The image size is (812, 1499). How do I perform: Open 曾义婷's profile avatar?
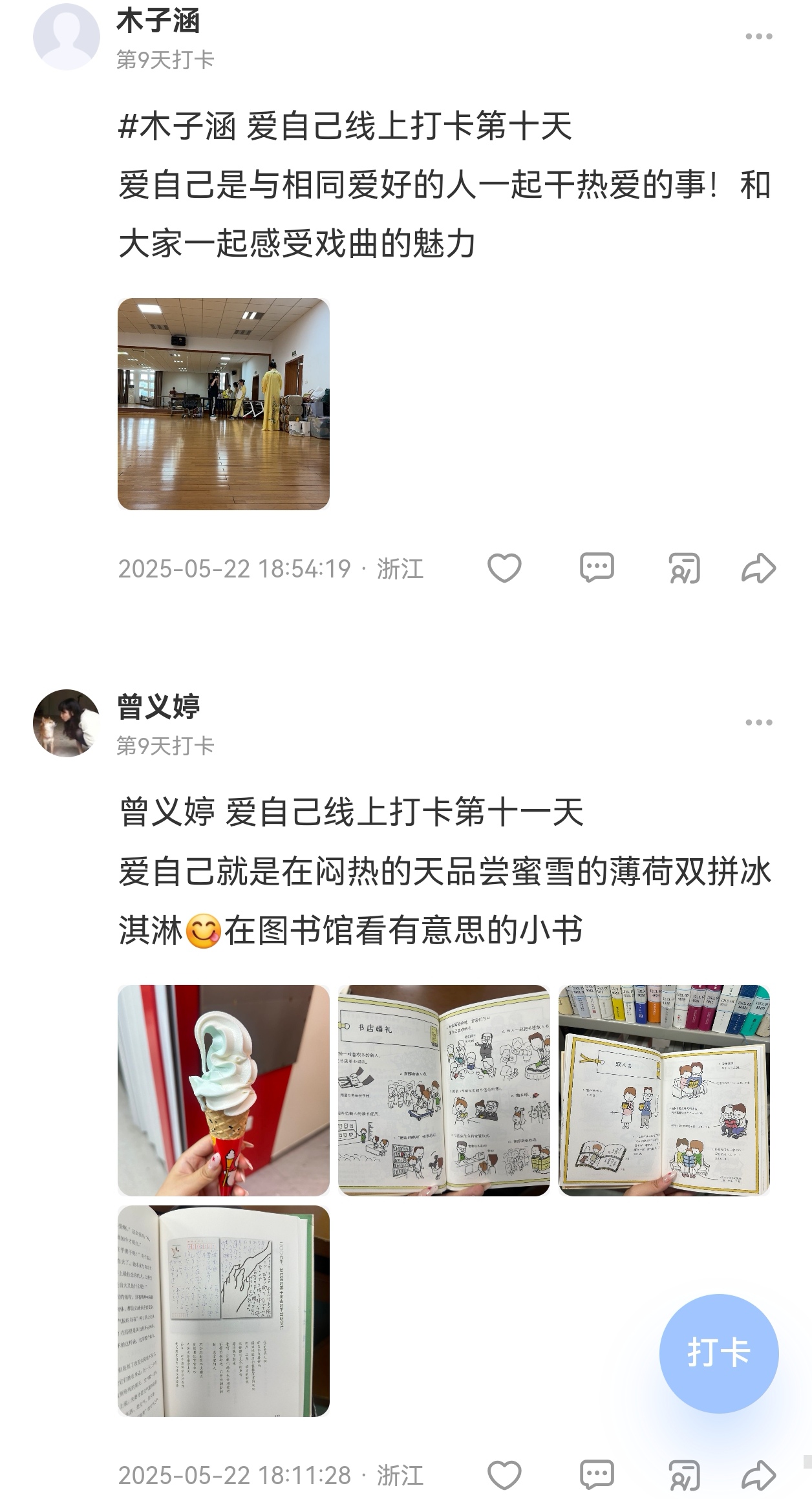coord(67,722)
